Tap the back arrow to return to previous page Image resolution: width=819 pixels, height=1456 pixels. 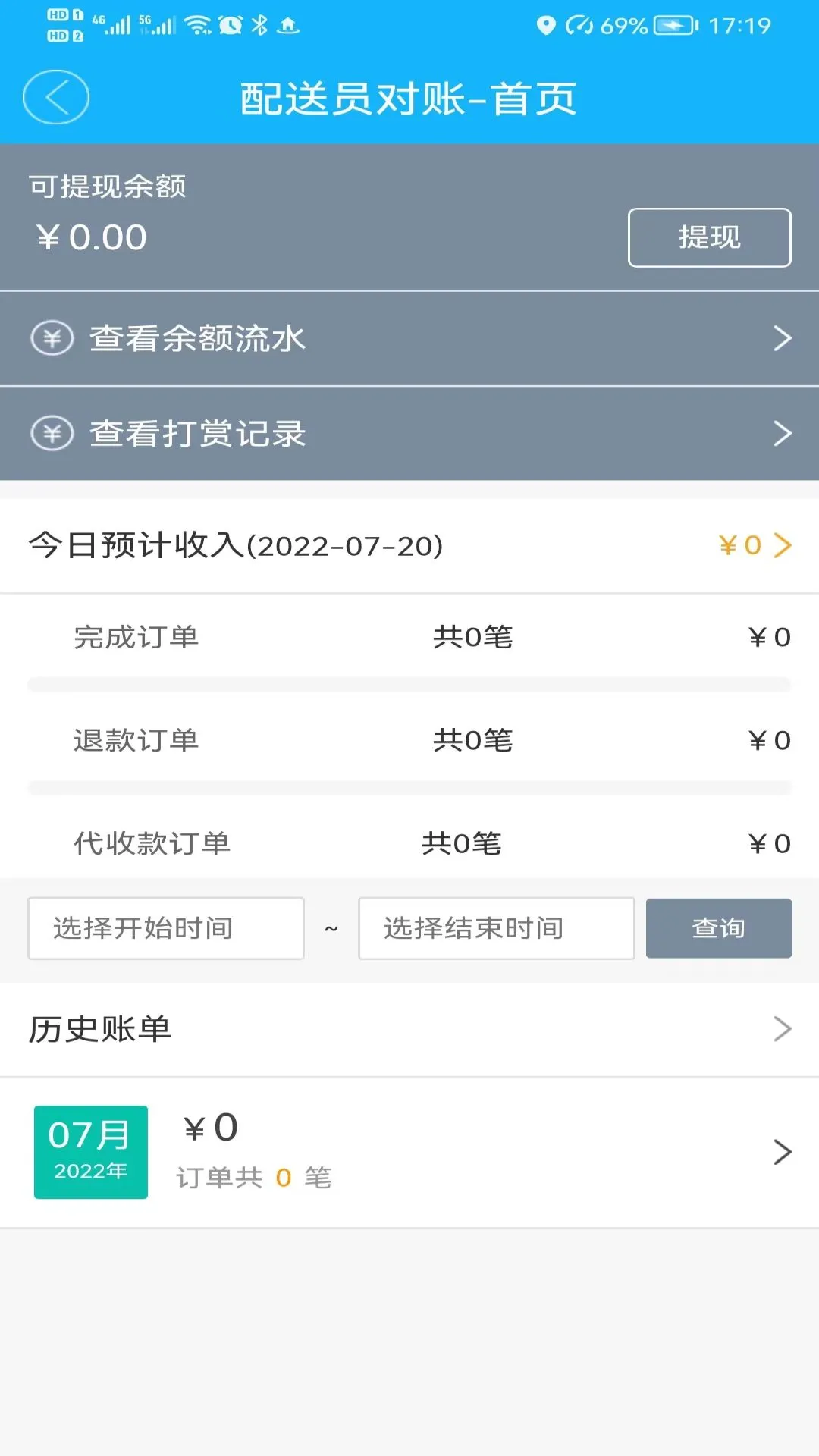pyautogui.click(x=55, y=97)
